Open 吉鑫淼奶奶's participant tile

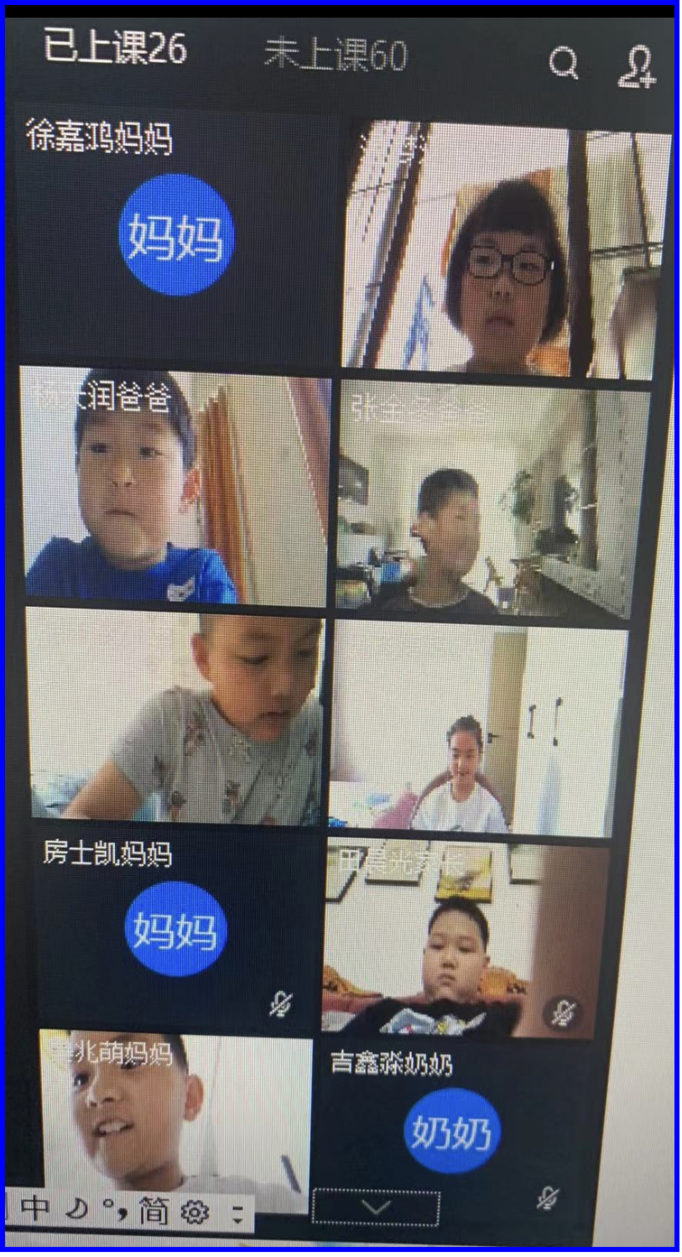(x=453, y=1132)
